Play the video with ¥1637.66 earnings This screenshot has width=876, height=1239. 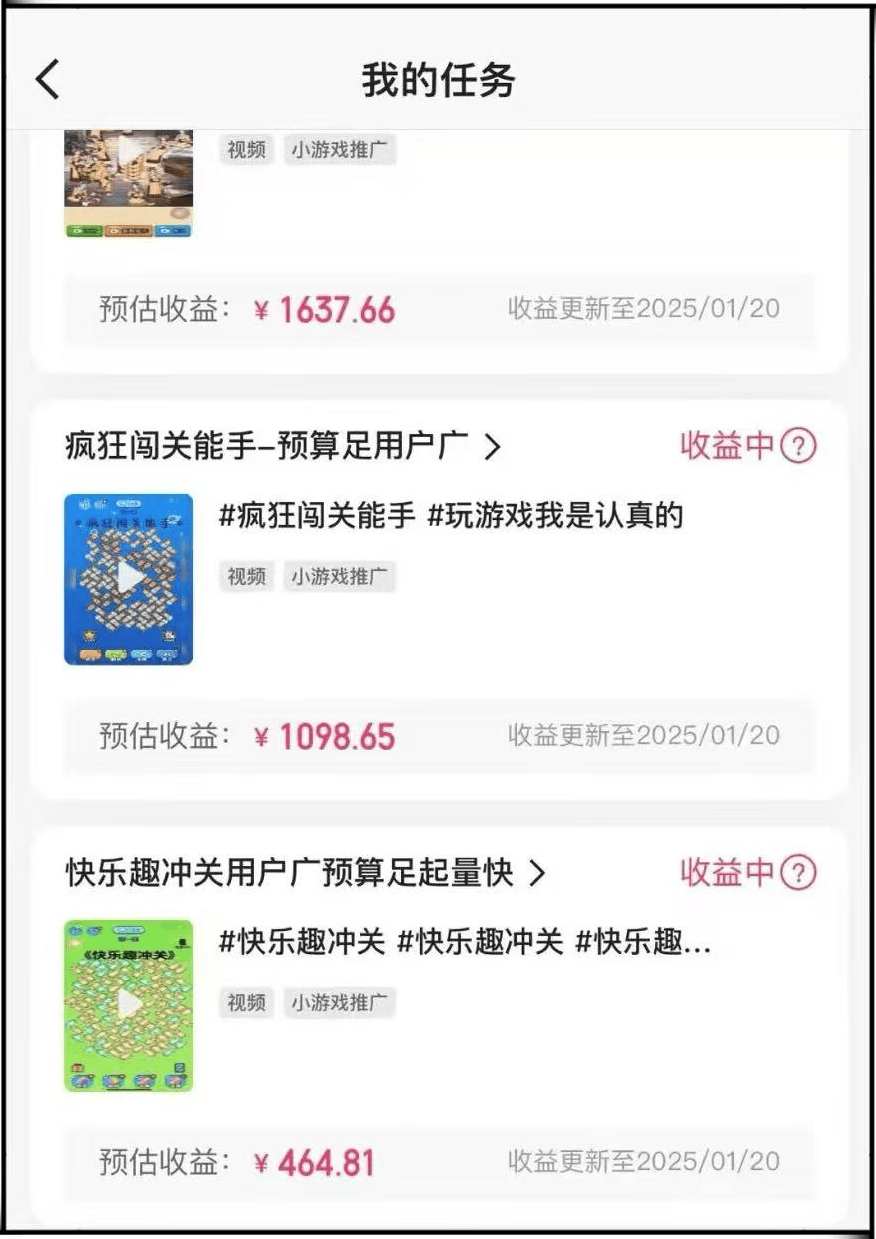[129, 165]
